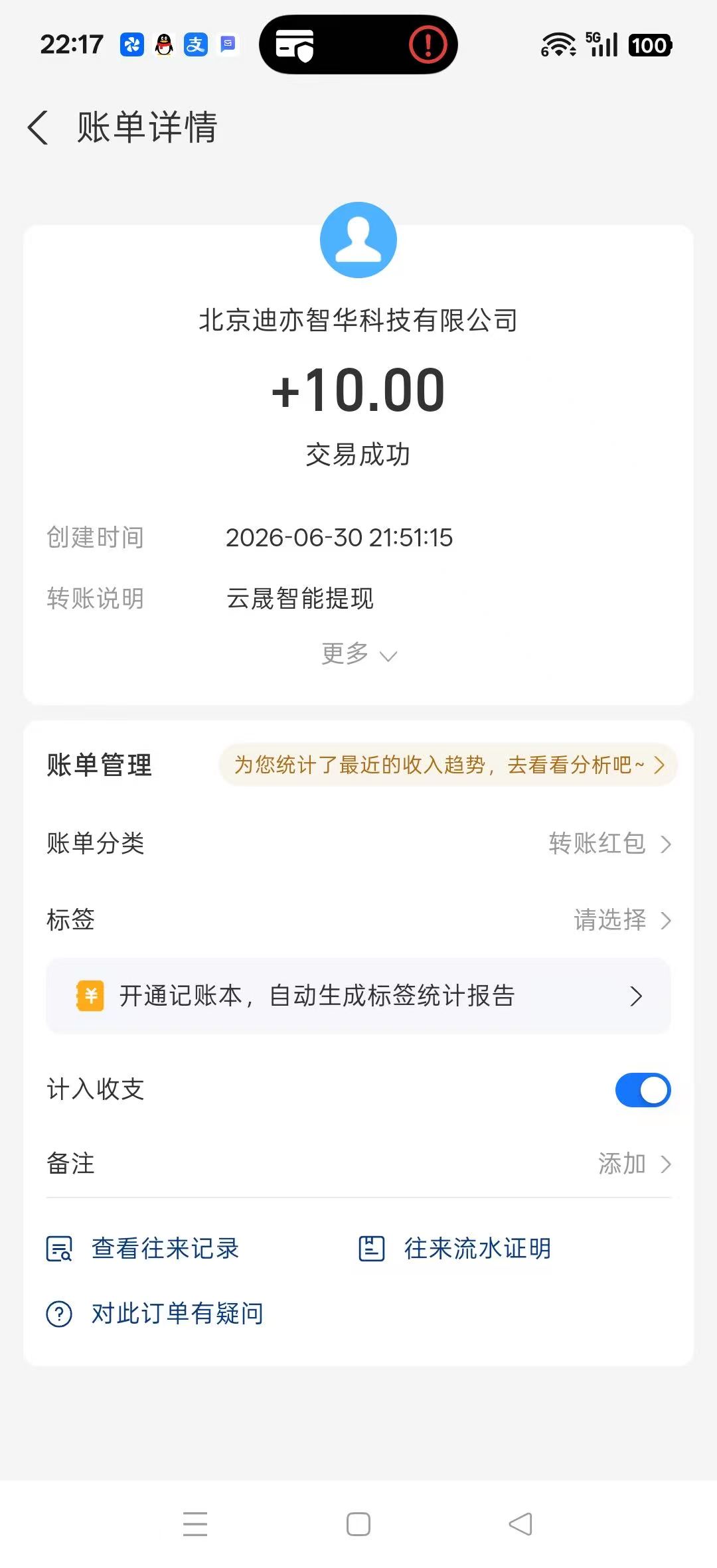The width and height of the screenshot is (717, 1568).
Task: Open recent apps from the navigation bar
Action: coord(195,1524)
